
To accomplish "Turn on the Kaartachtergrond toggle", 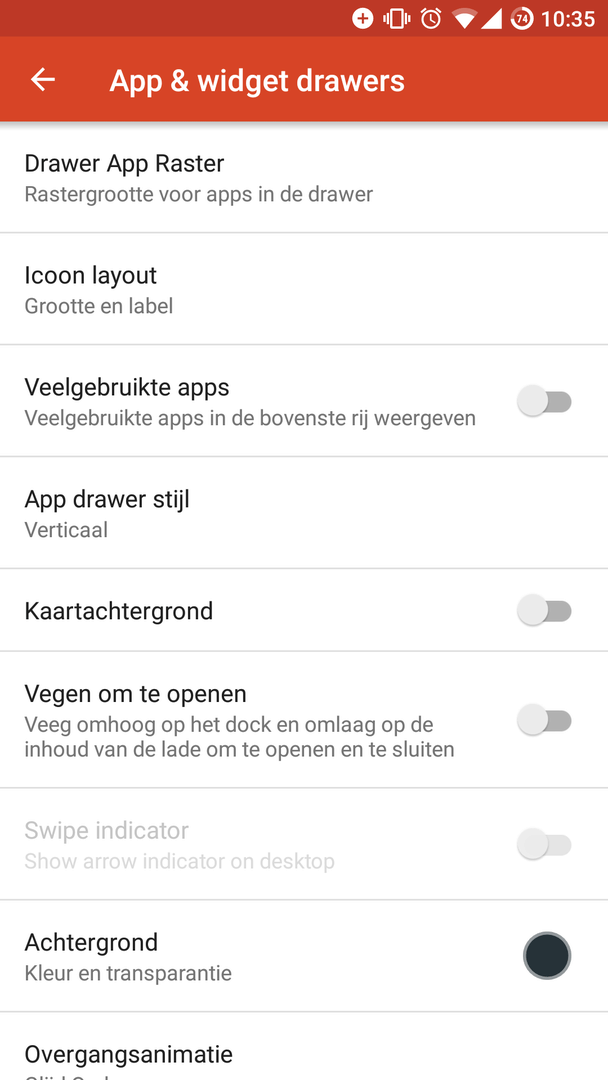I will pos(544,611).
